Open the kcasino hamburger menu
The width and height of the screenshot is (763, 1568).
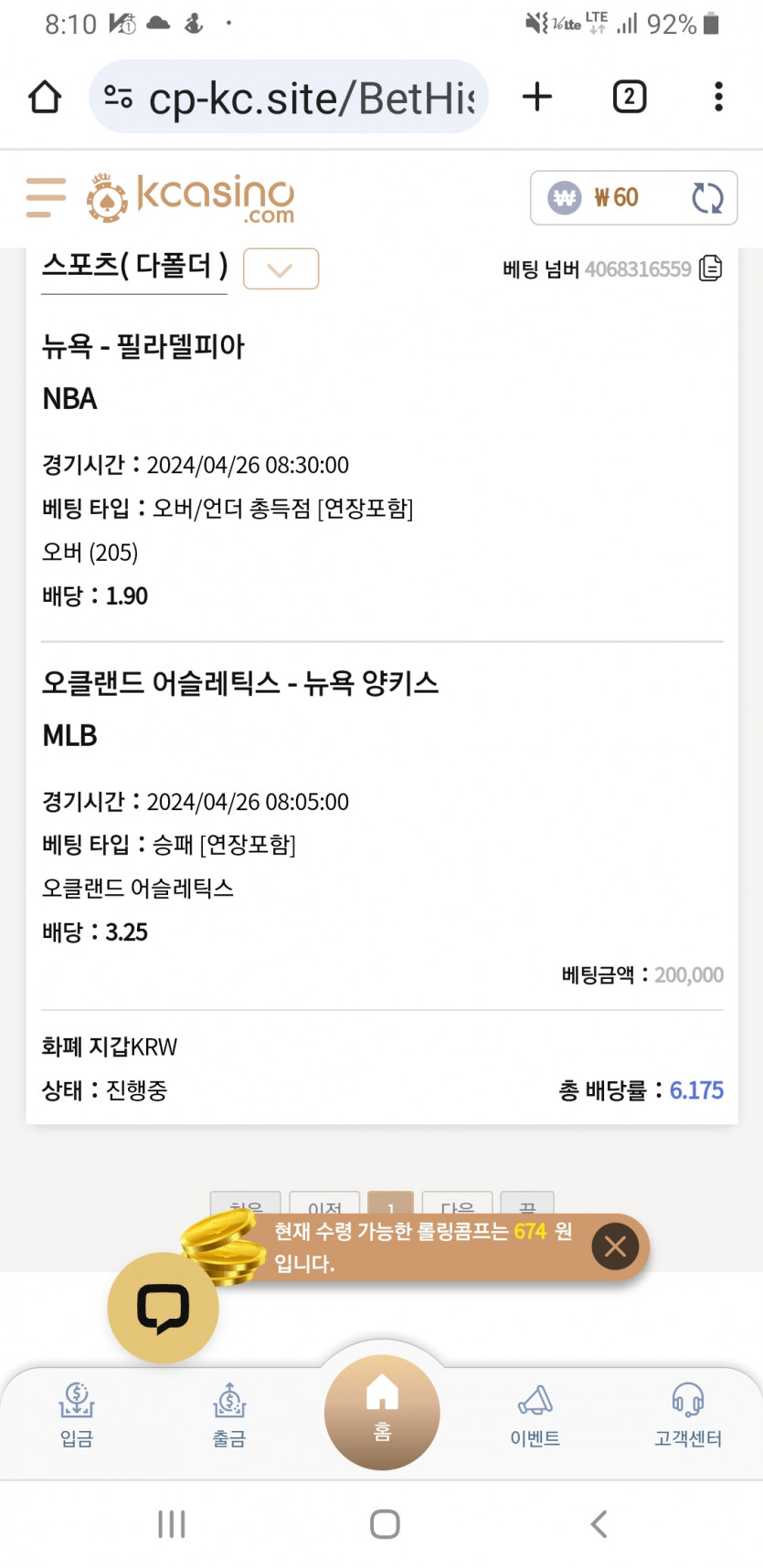[46, 197]
